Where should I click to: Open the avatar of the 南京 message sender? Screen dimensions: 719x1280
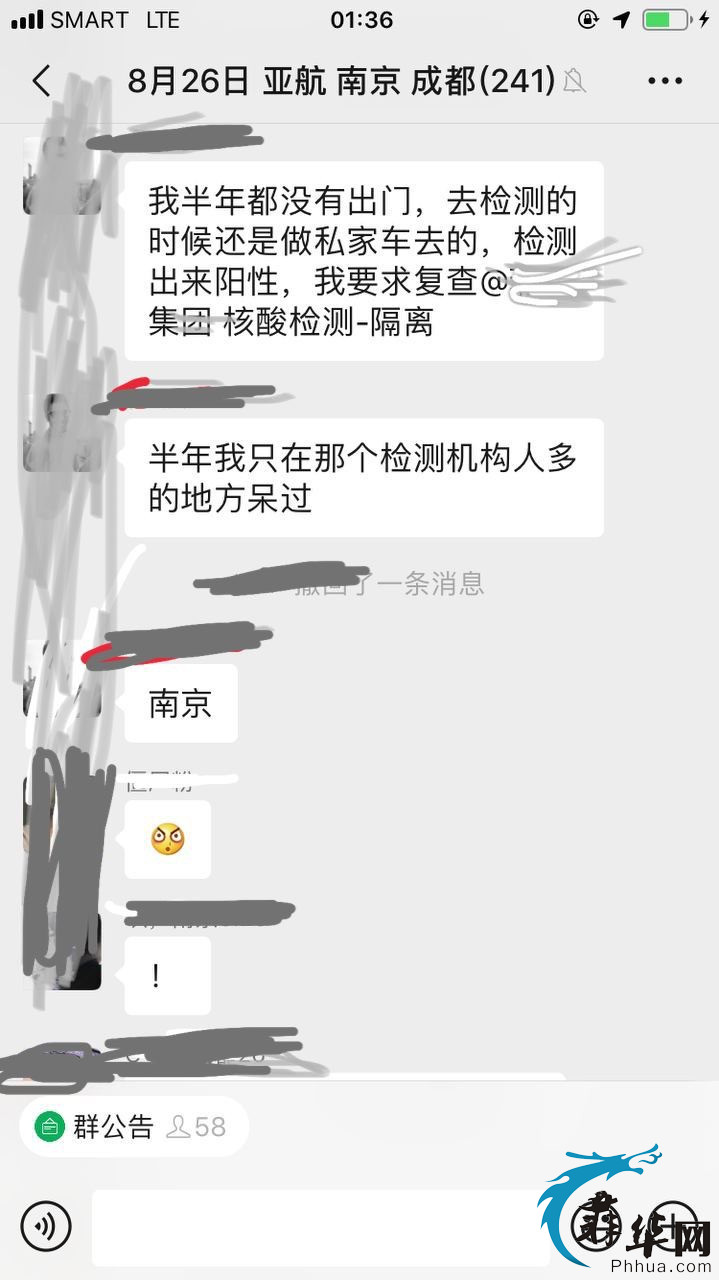[x=62, y=680]
